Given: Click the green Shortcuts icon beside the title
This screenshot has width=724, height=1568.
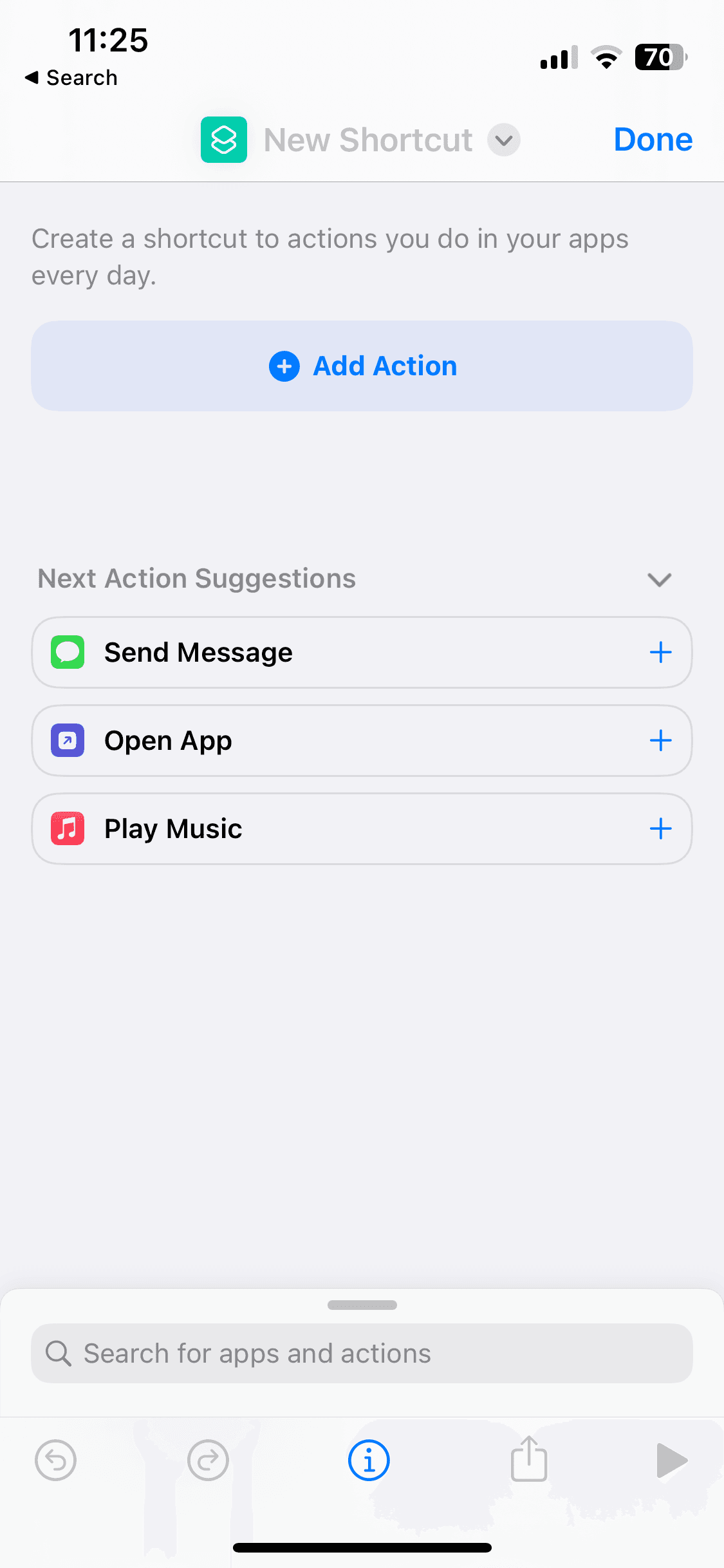Looking at the screenshot, I should click(x=223, y=140).
